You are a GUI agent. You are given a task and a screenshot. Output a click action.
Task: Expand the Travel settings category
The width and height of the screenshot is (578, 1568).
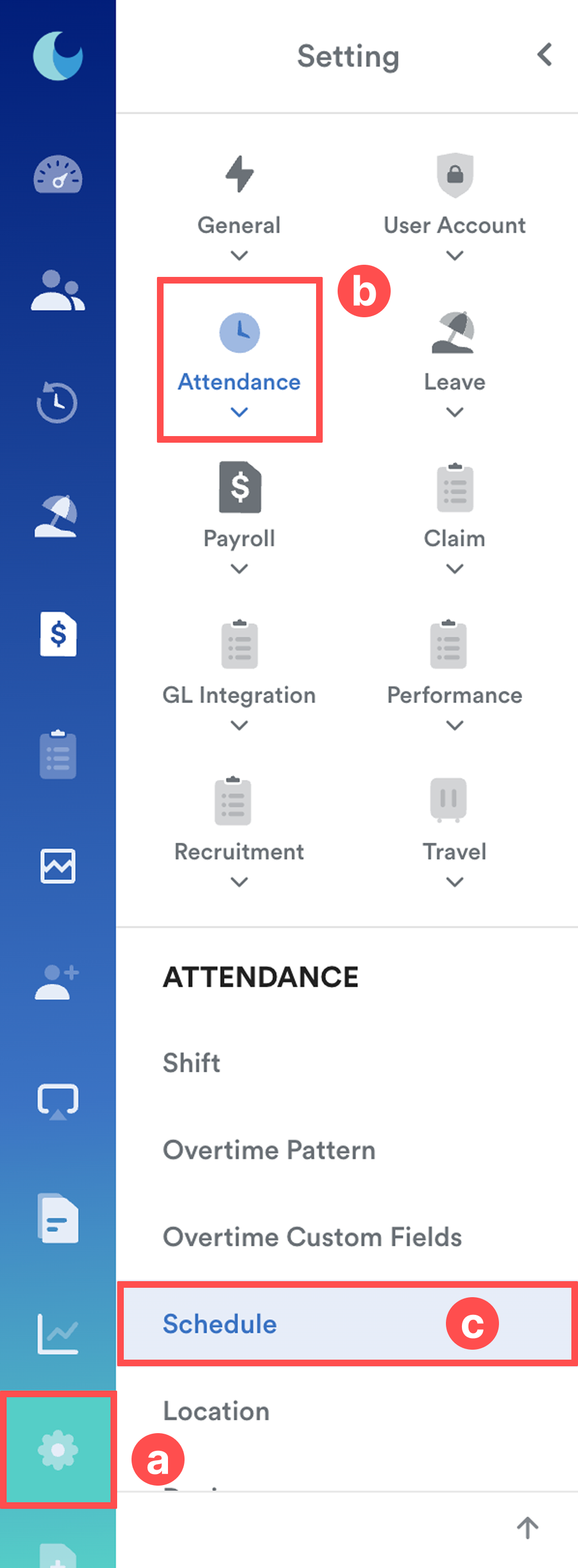tap(454, 831)
